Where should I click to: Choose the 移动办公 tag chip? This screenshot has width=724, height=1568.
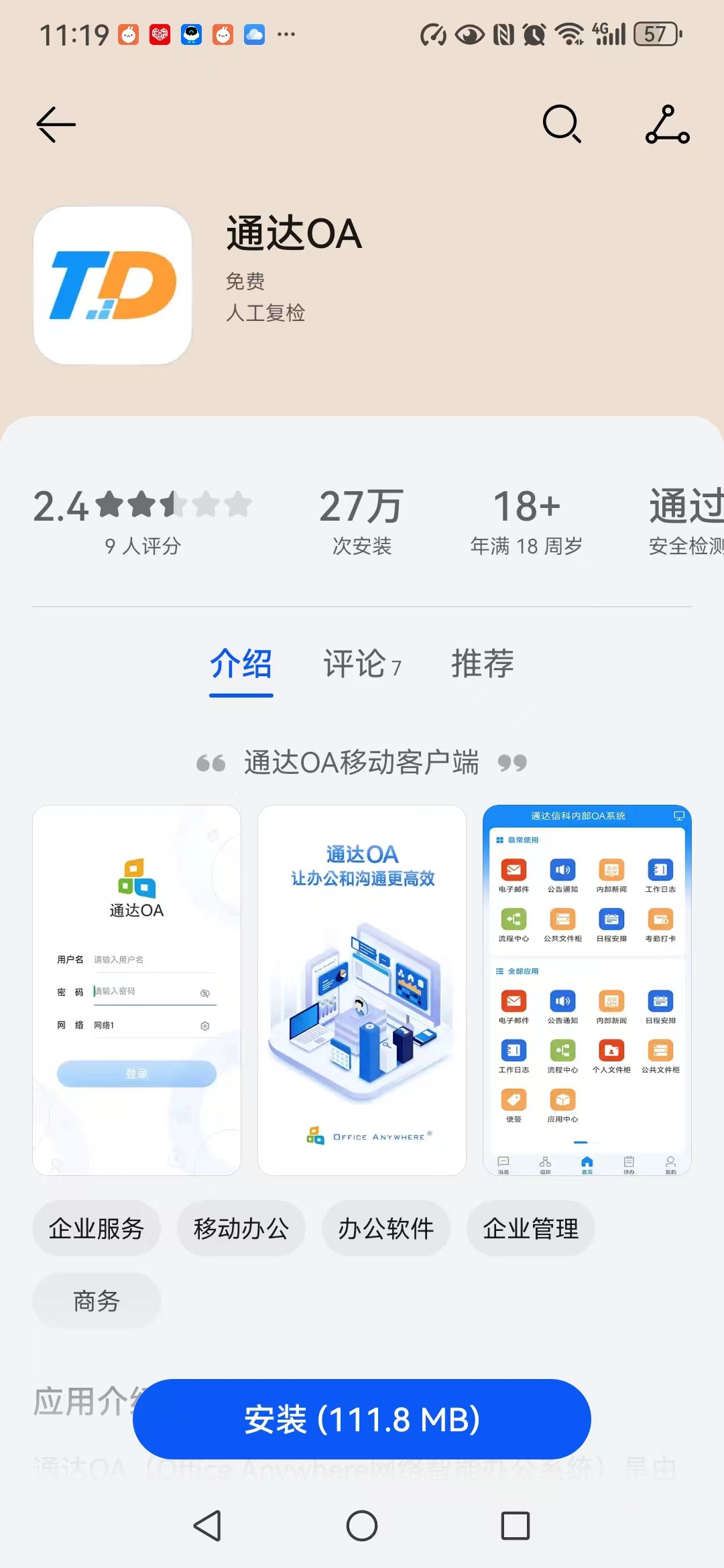point(241,1228)
